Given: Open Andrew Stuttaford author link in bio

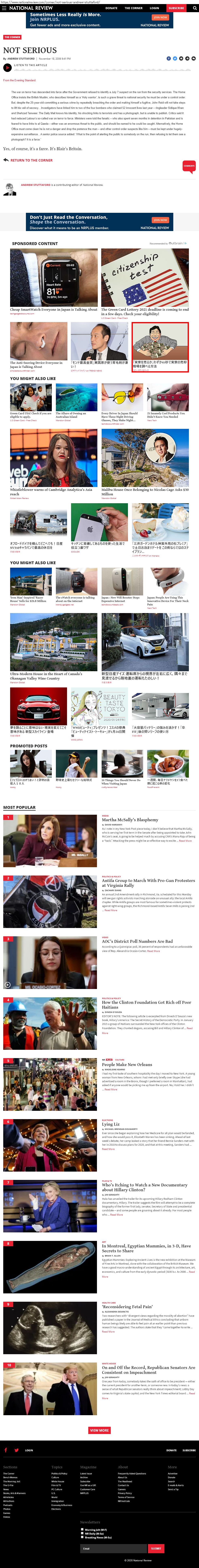Looking at the screenshot, I should tap(35, 184).
